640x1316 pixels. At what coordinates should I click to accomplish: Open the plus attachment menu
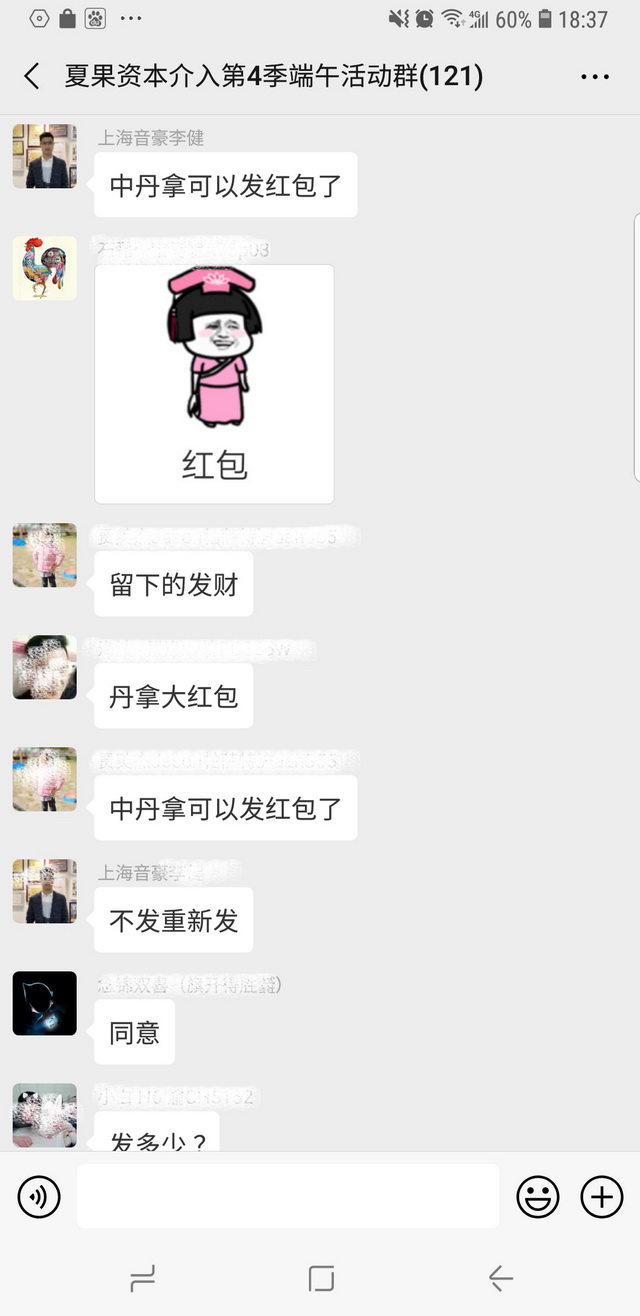point(602,1196)
